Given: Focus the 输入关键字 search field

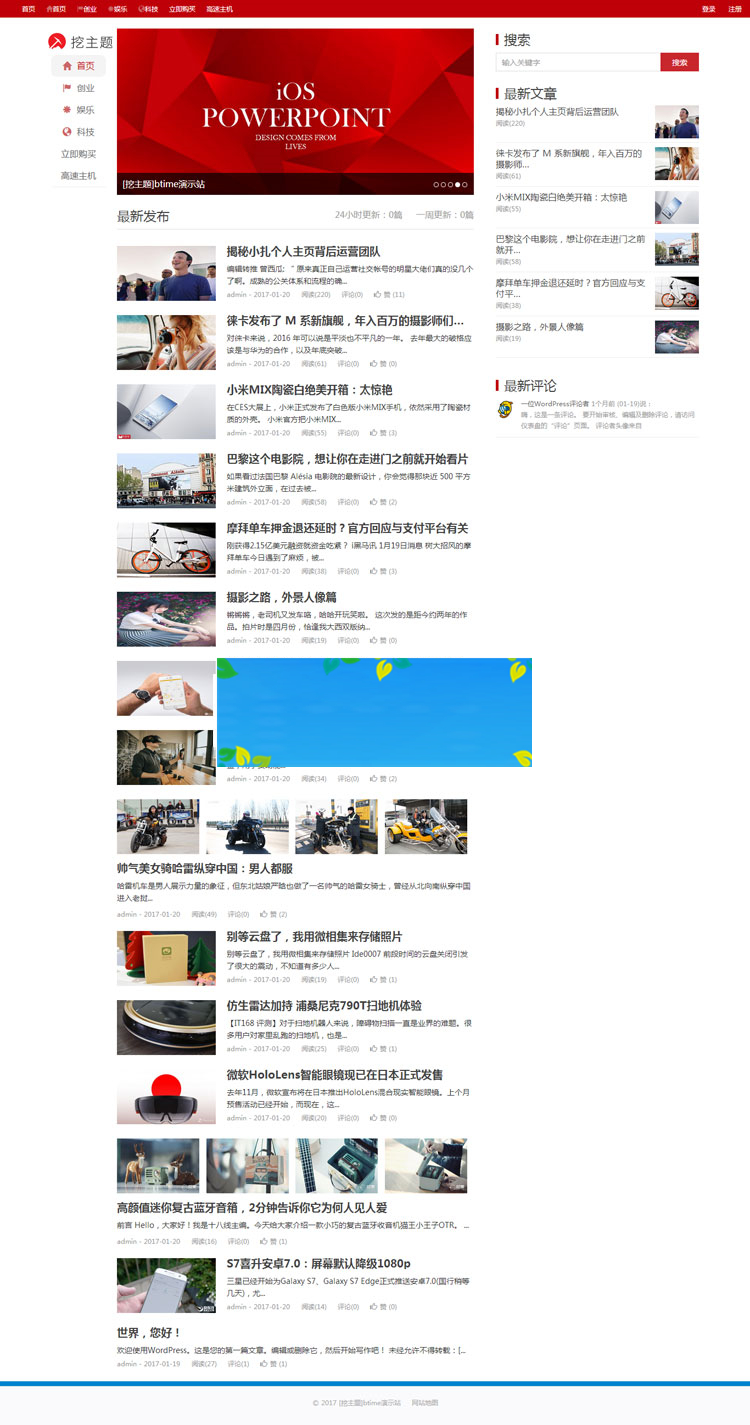Looking at the screenshot, I should 578,63.
